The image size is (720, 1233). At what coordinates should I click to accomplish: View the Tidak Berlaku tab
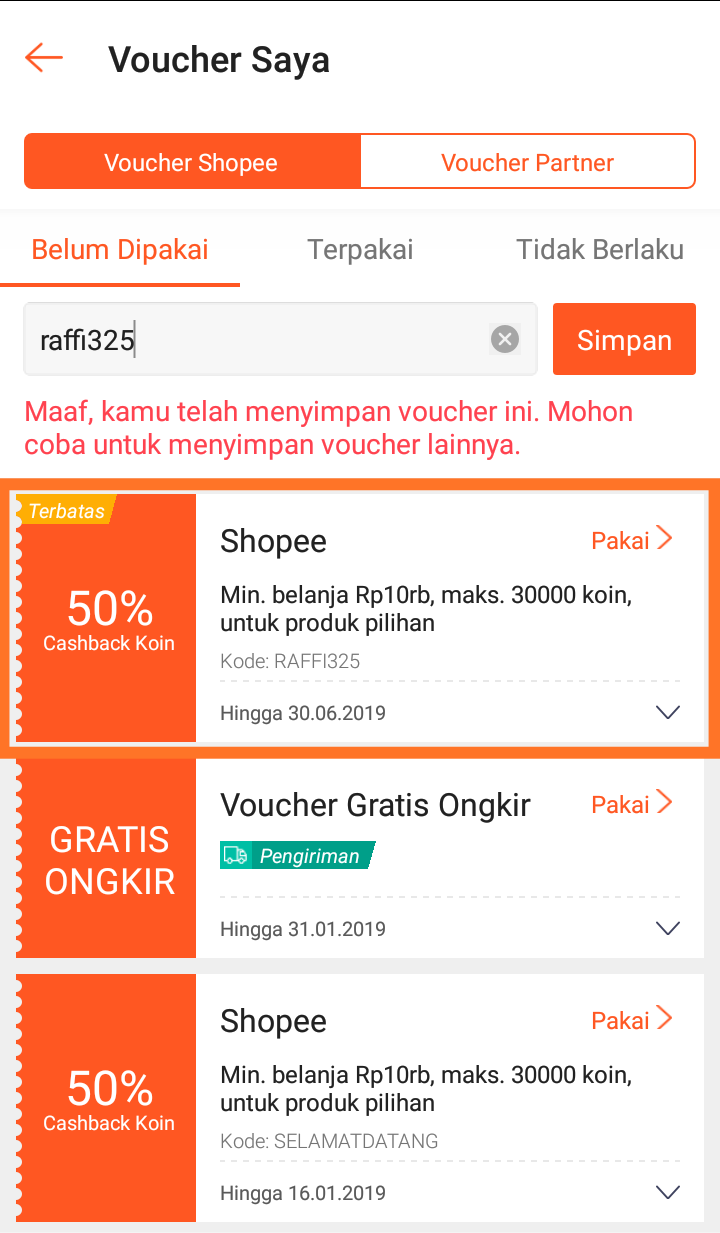click(x=600, y=249)
